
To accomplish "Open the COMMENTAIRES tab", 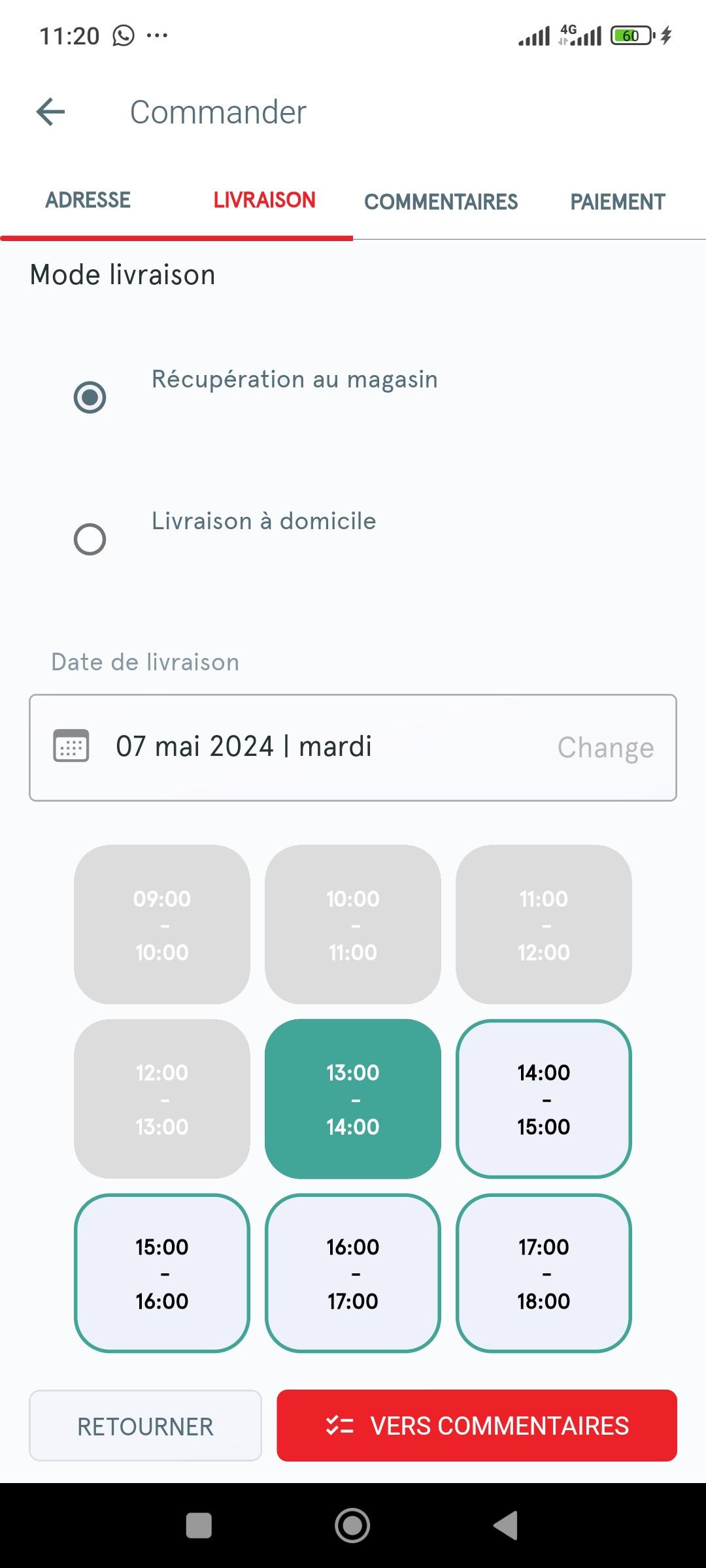I will click(x=441, y=202).
